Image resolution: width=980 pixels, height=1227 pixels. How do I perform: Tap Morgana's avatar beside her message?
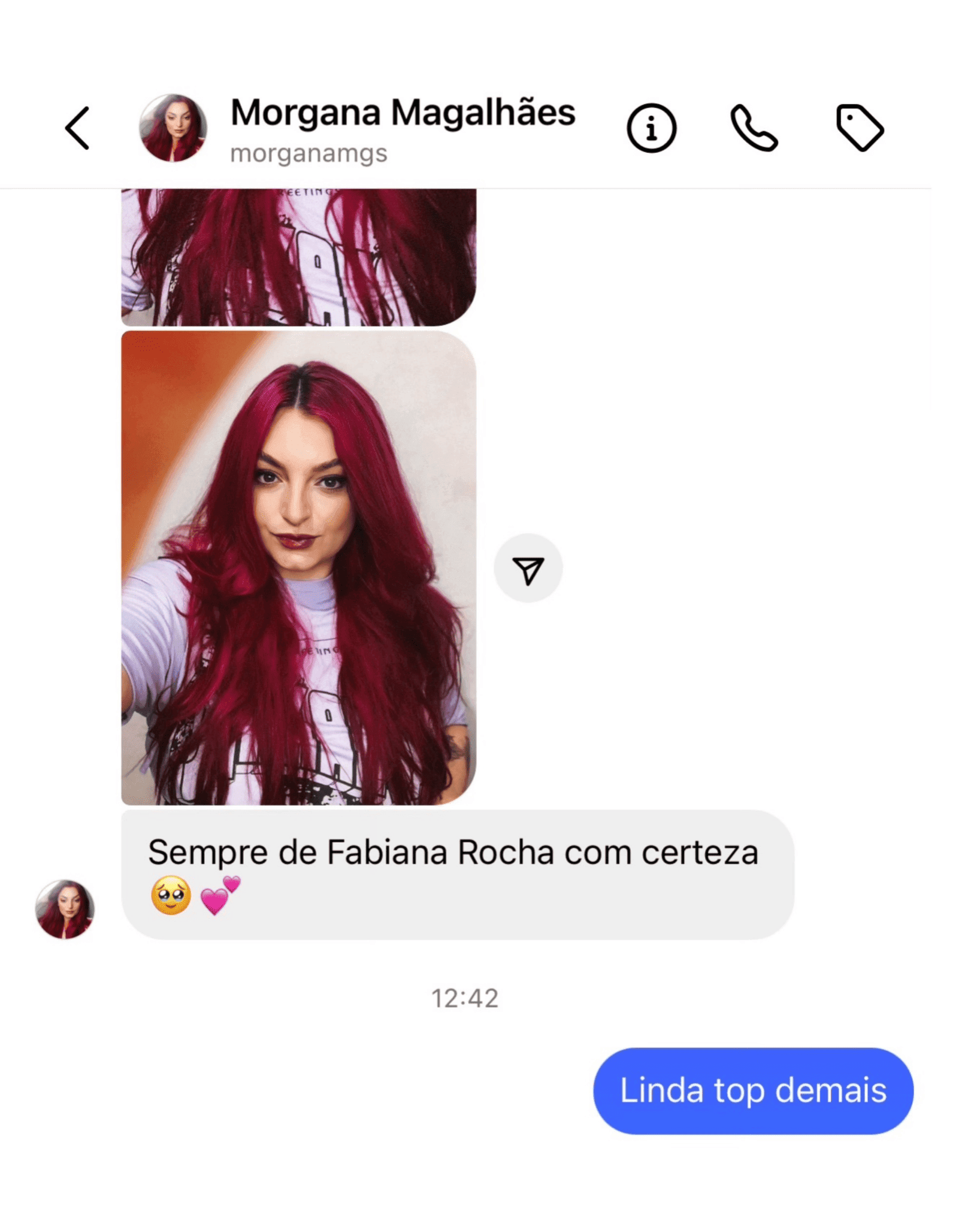65,909
